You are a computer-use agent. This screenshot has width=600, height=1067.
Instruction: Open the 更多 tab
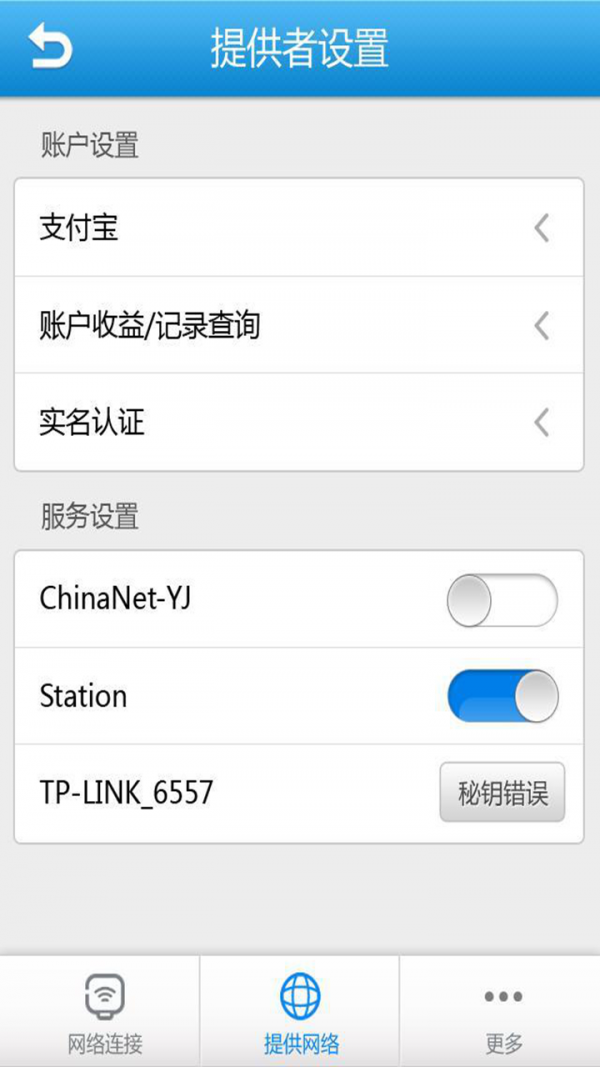[503, 1012]
